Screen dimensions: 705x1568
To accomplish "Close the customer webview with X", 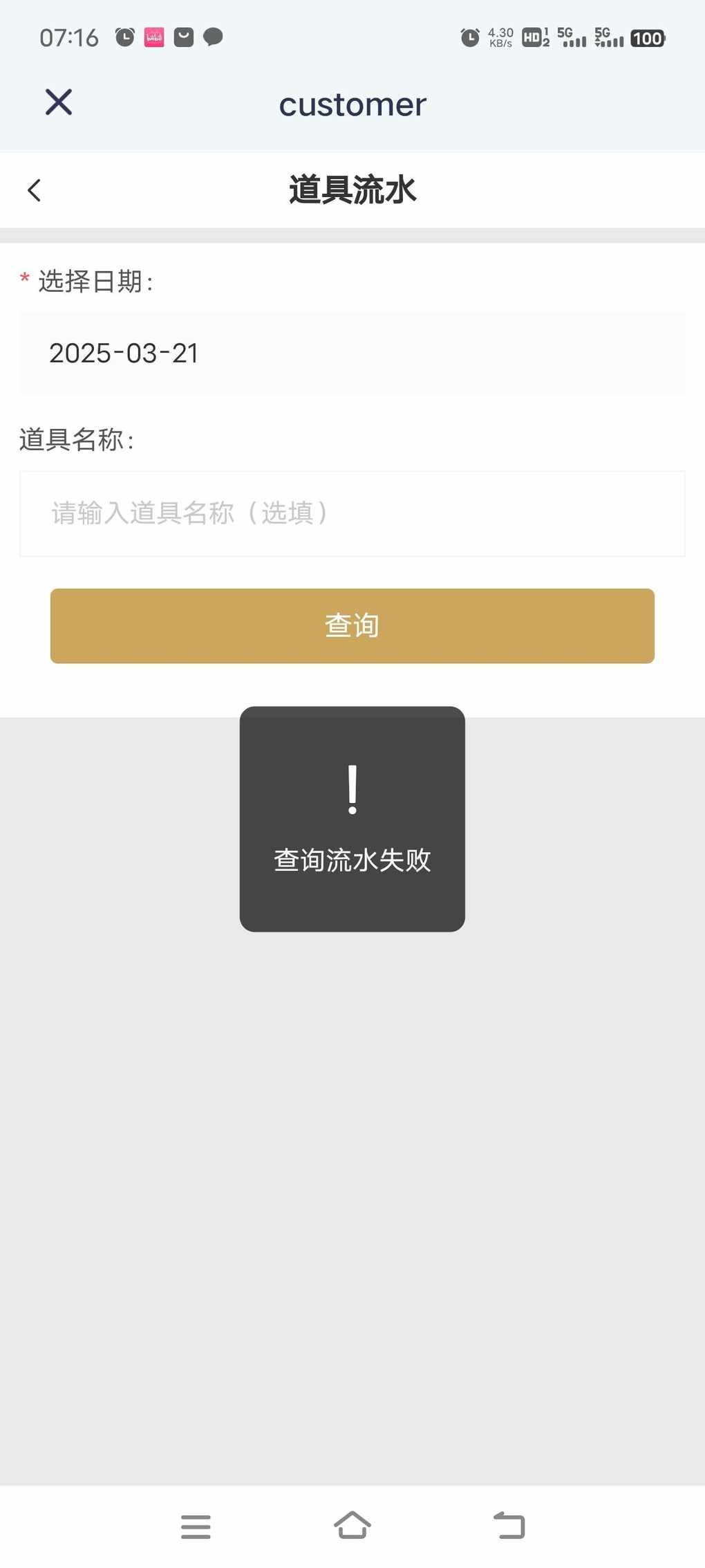I will tap(59, 102).
